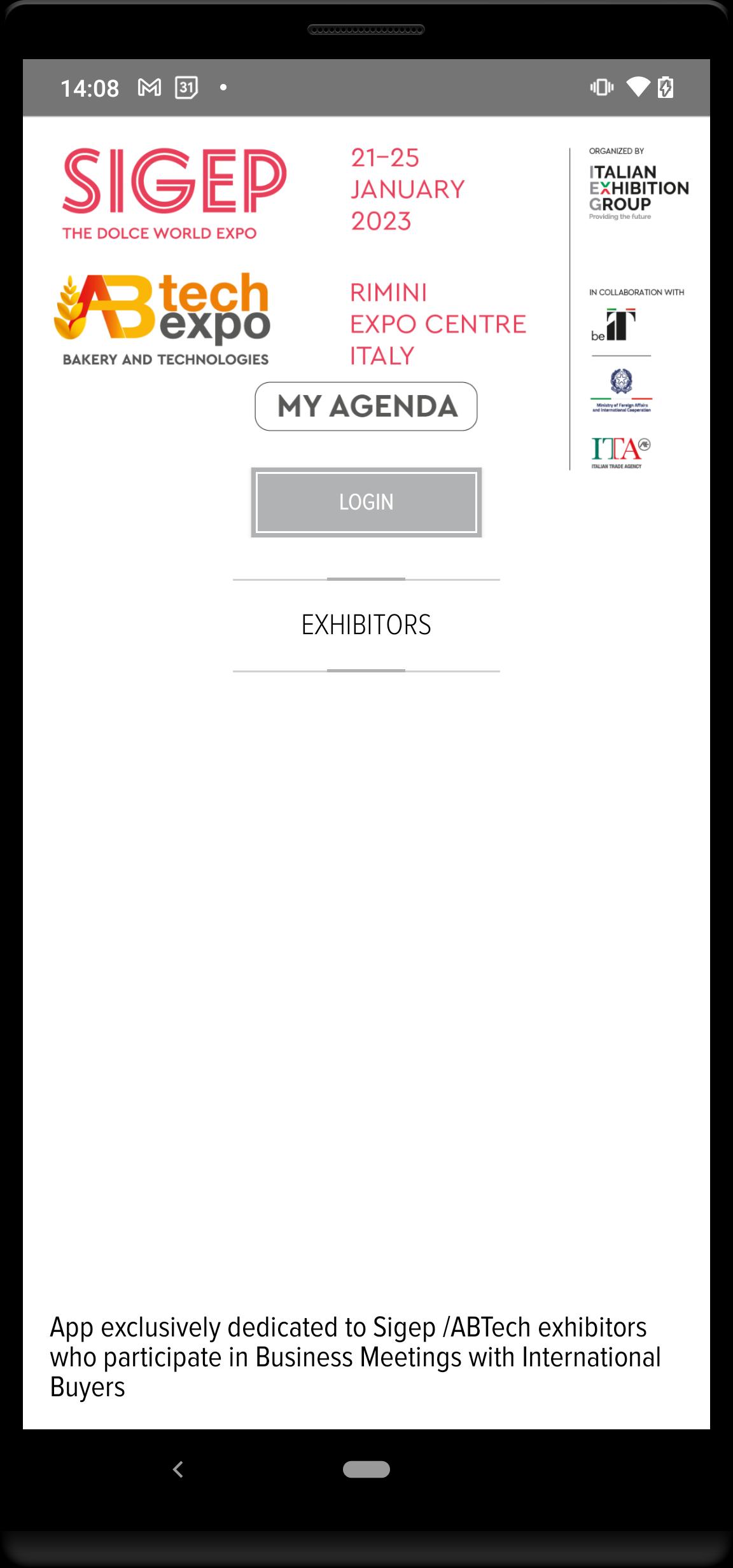The height and width of the screenshot is (1568, 733).
Task: Tap the 14:08 clock display
Action: (90, 87)
